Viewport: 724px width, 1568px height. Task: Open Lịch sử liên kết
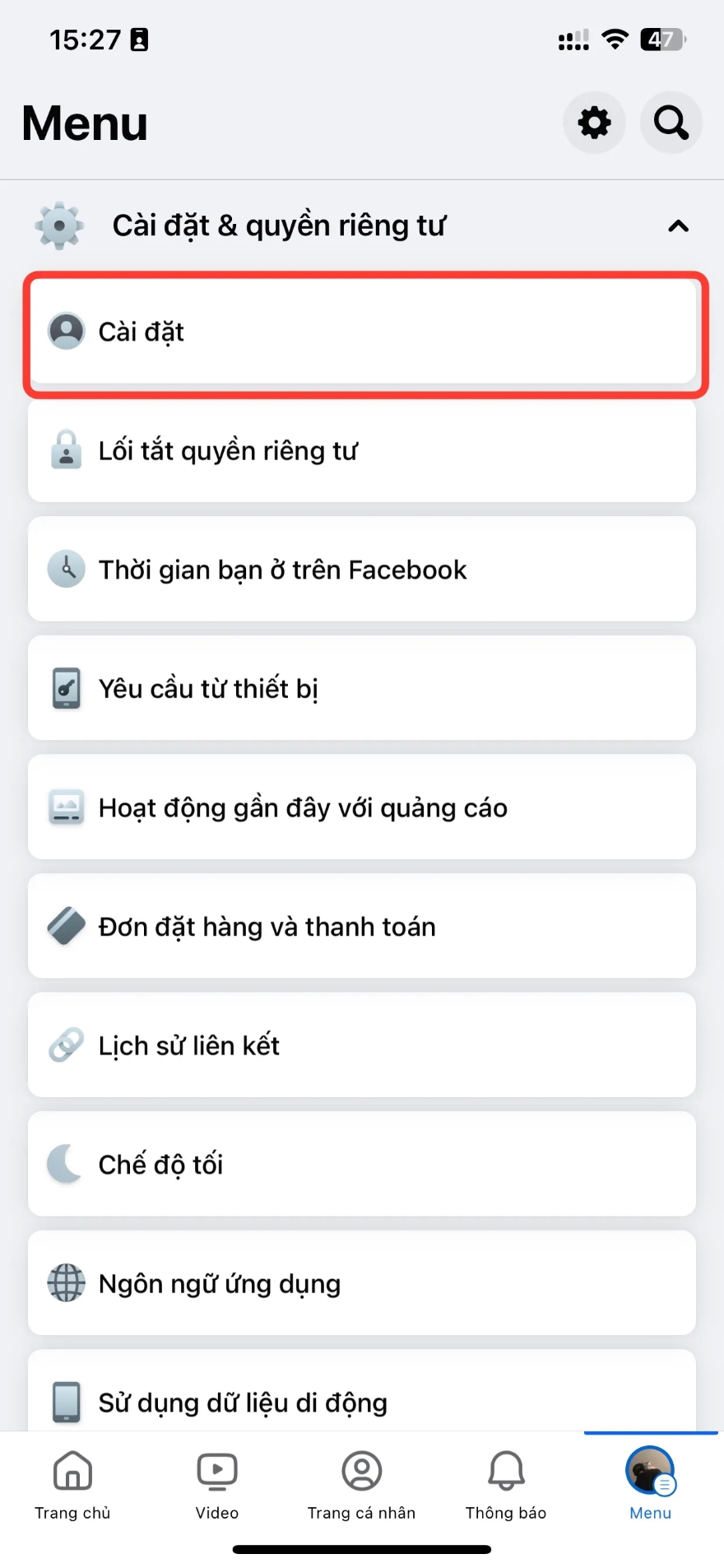click(362, 1045)
